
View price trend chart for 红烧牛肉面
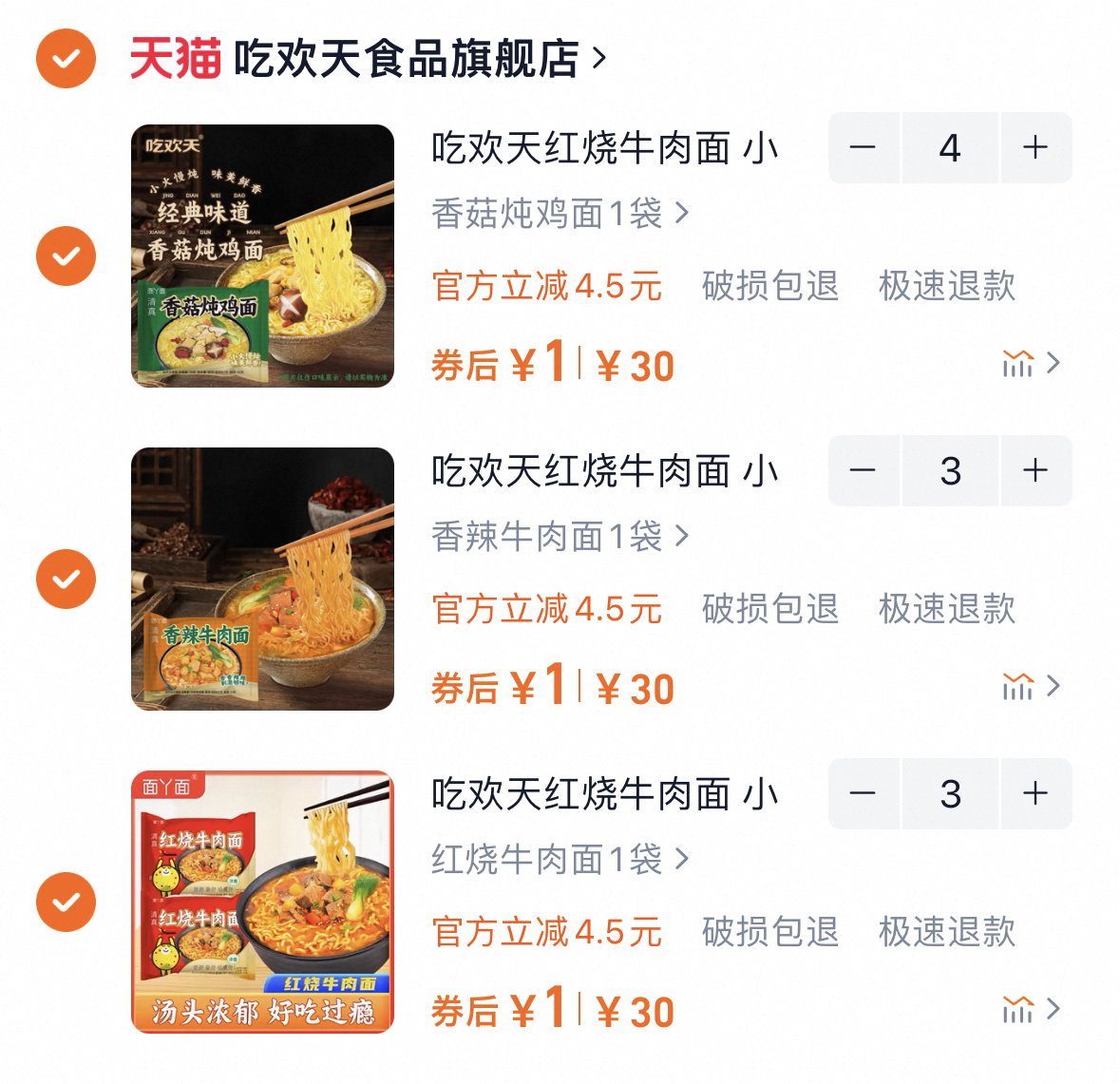point(1030,1009)
